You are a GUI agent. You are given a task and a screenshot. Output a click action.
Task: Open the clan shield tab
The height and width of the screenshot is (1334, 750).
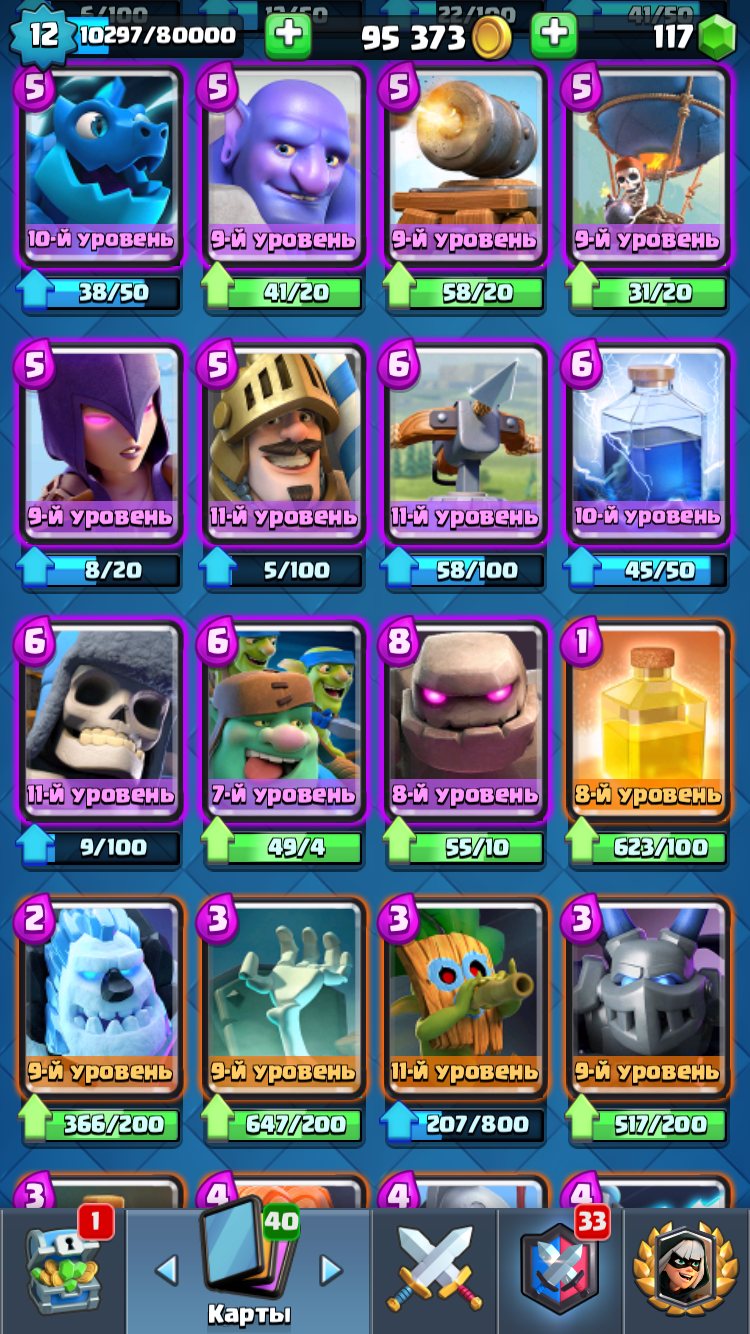(560, 1271)
